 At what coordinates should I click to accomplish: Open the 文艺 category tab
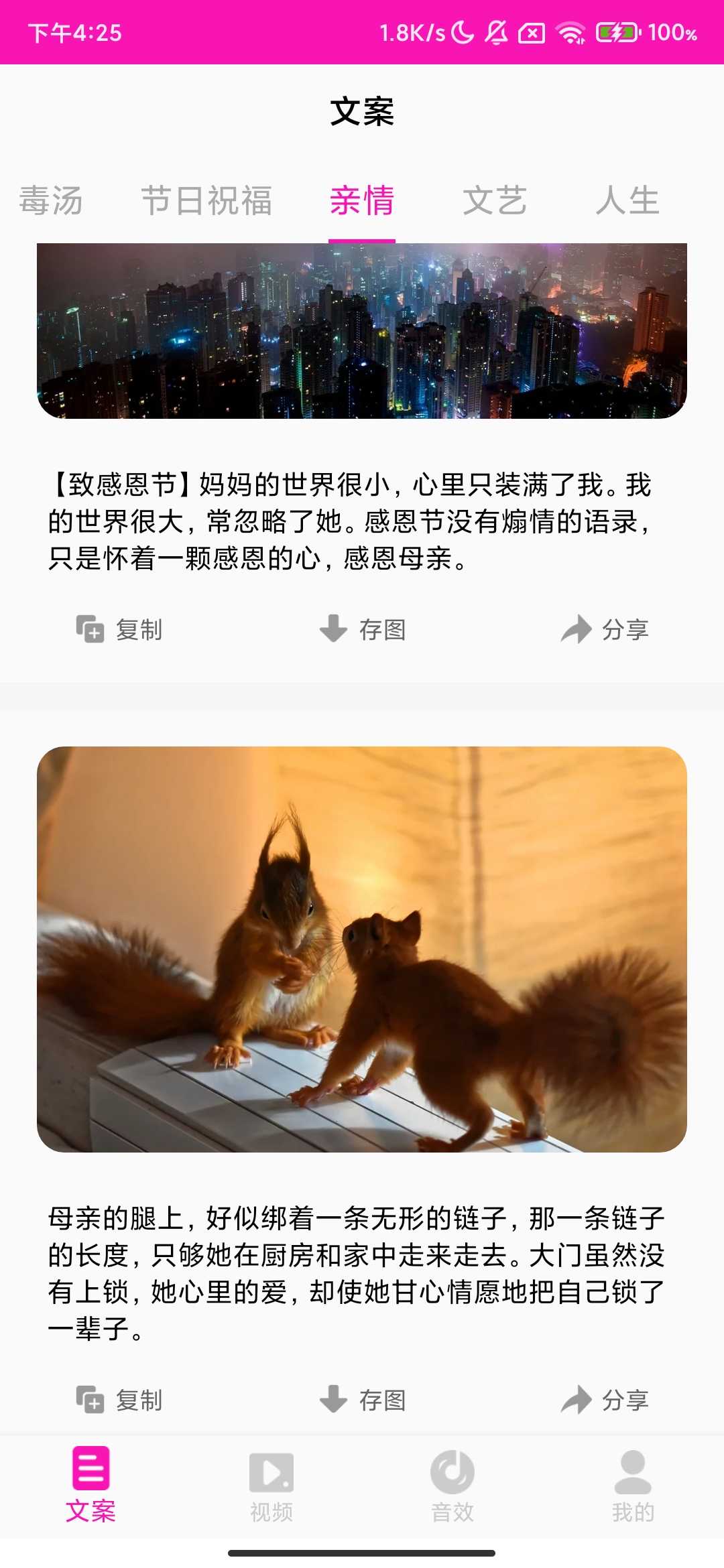(x=495, y=201)
